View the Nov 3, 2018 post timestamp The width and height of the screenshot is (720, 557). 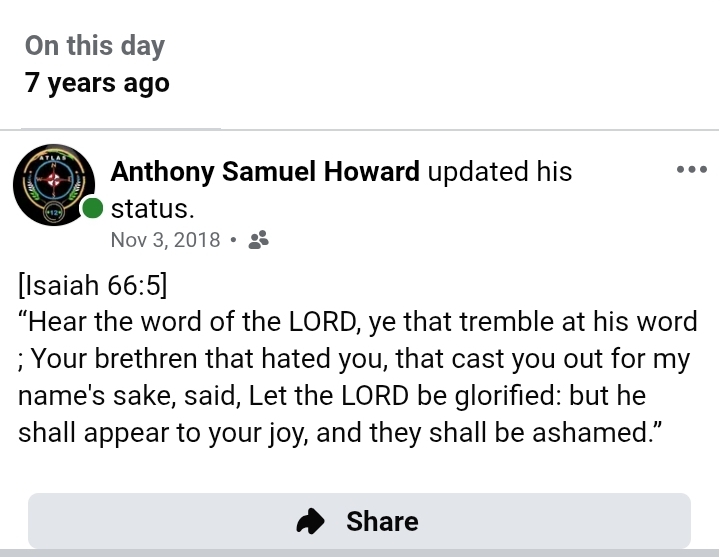[165, 240]
